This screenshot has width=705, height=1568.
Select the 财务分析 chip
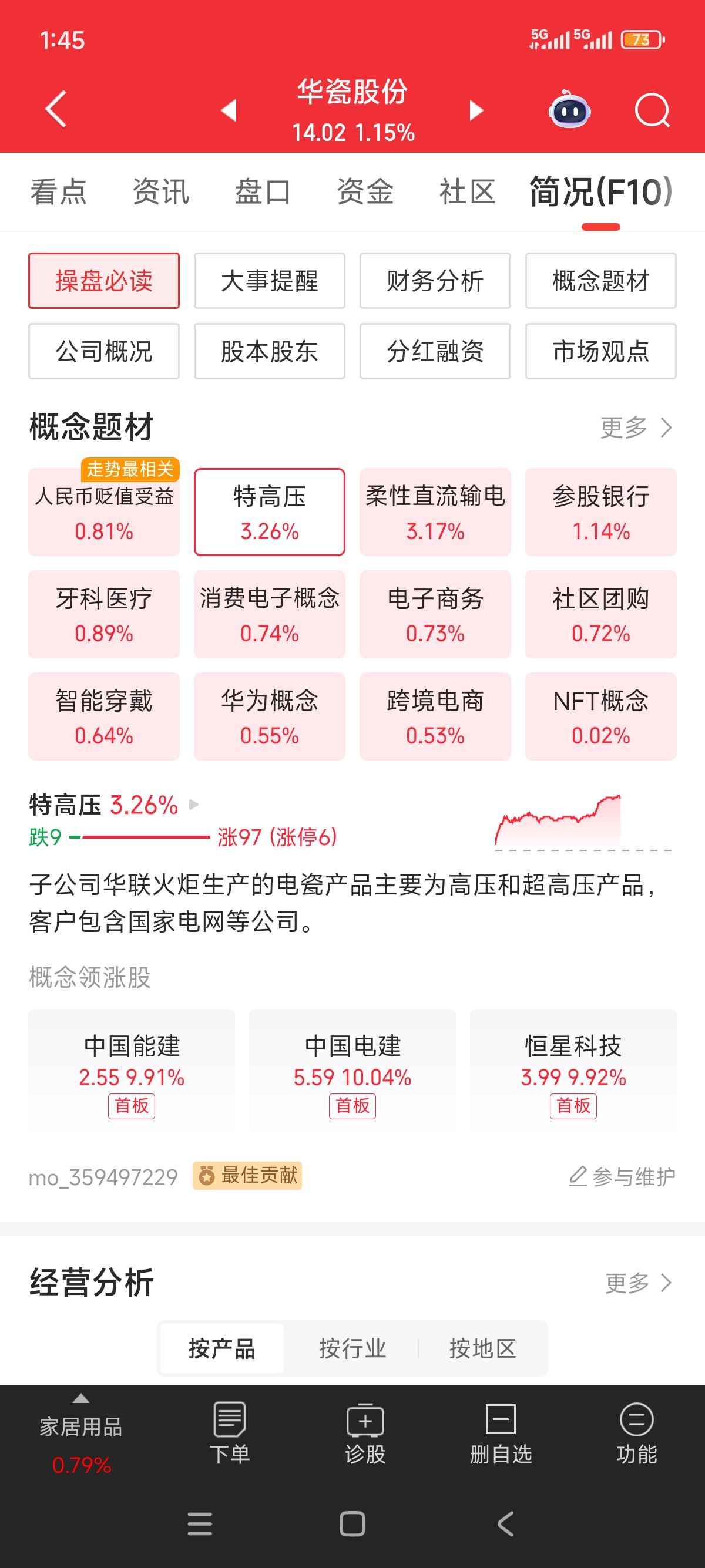click(x=435, y=281)
